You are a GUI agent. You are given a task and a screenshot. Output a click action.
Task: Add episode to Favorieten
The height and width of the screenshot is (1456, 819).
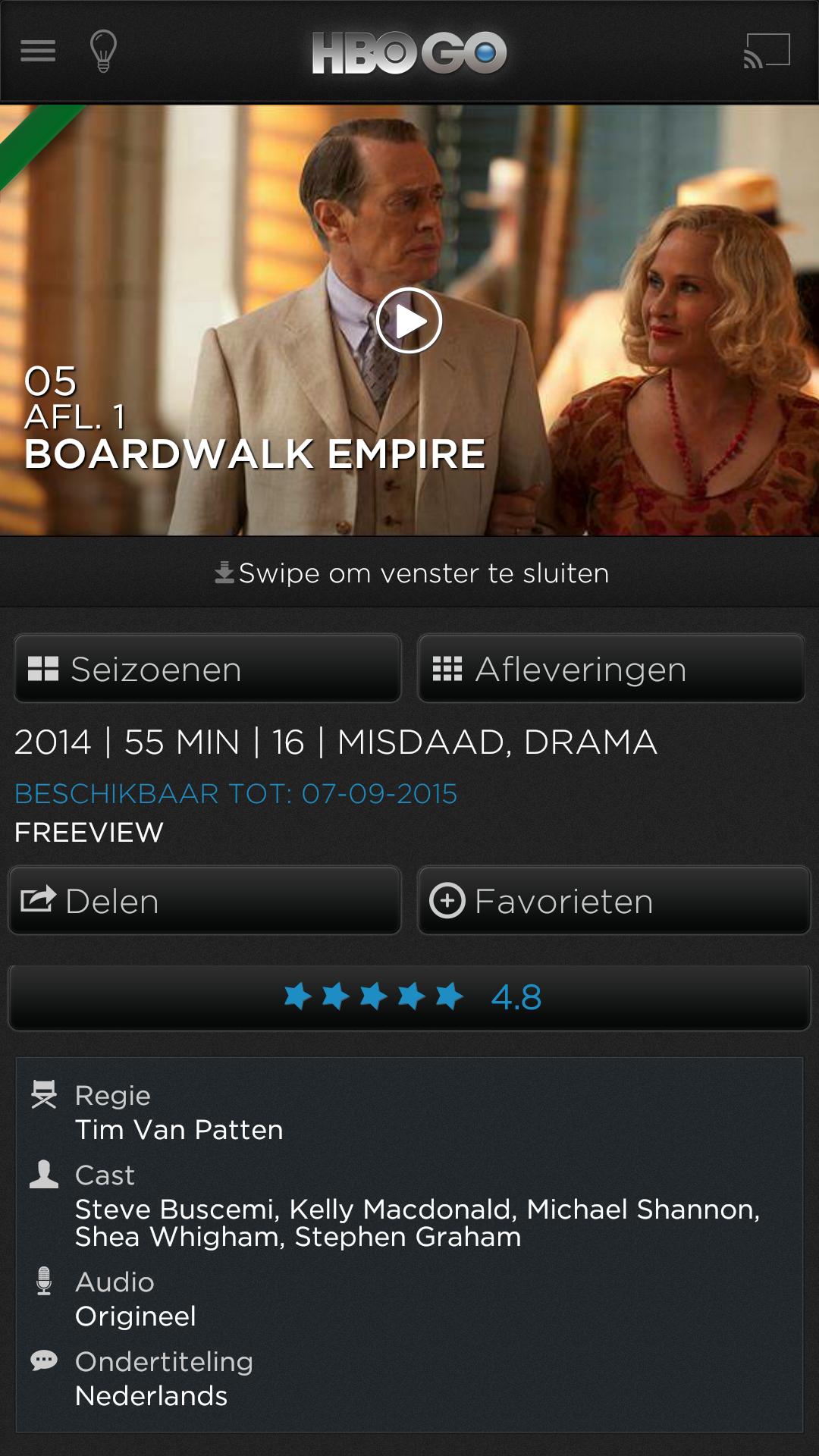[x=614, y=901]
